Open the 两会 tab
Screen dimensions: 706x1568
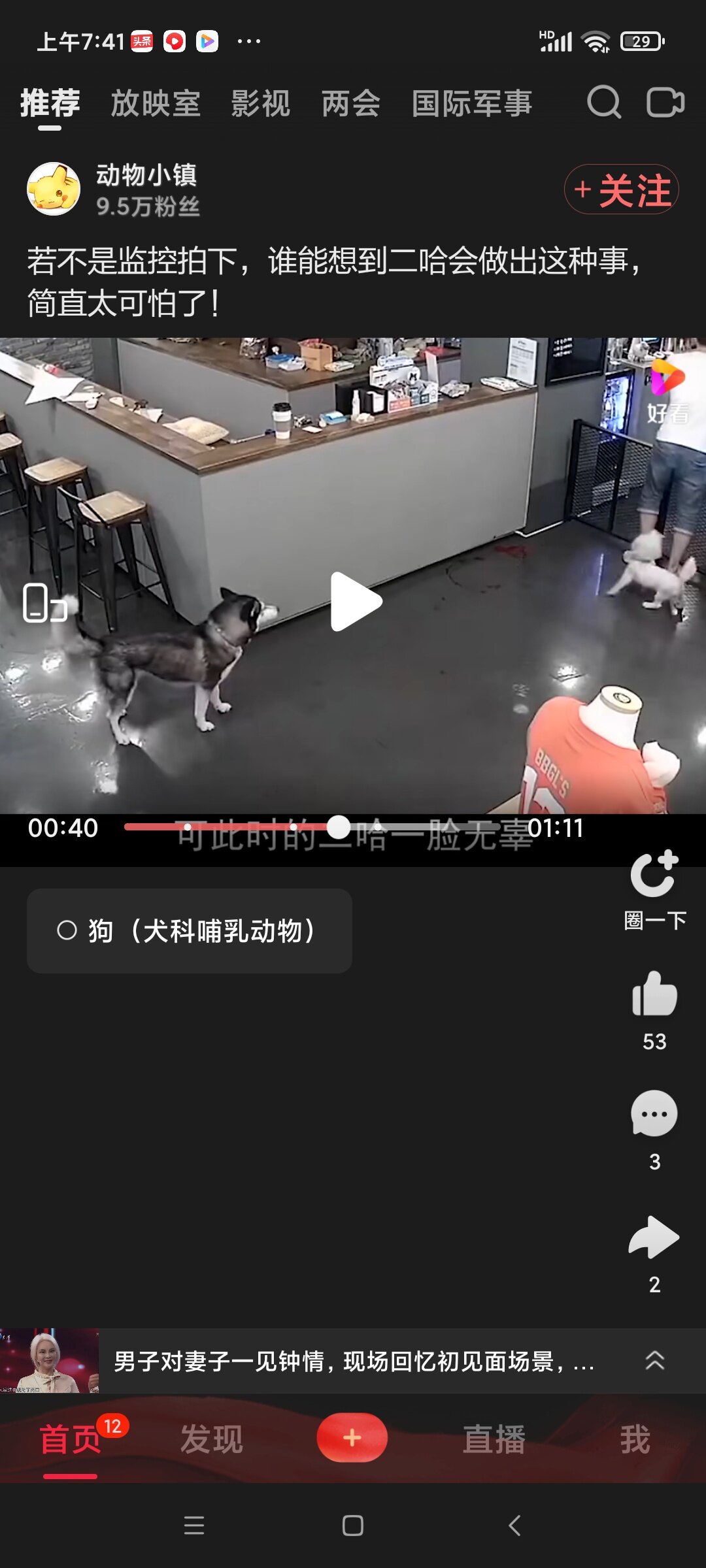pyautogui.click(x=351, y=103)
